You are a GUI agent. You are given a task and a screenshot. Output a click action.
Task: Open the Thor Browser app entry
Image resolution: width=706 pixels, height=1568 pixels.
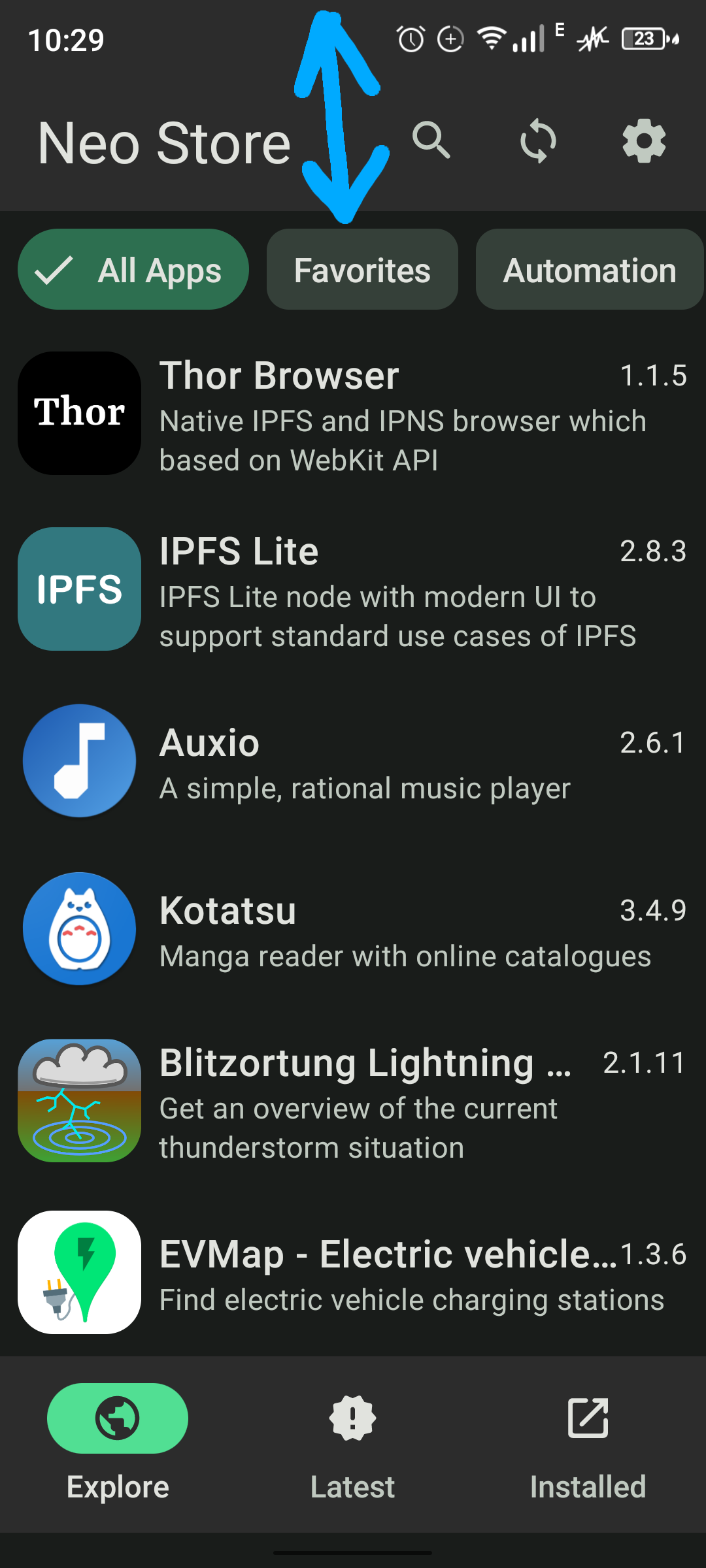280,376
